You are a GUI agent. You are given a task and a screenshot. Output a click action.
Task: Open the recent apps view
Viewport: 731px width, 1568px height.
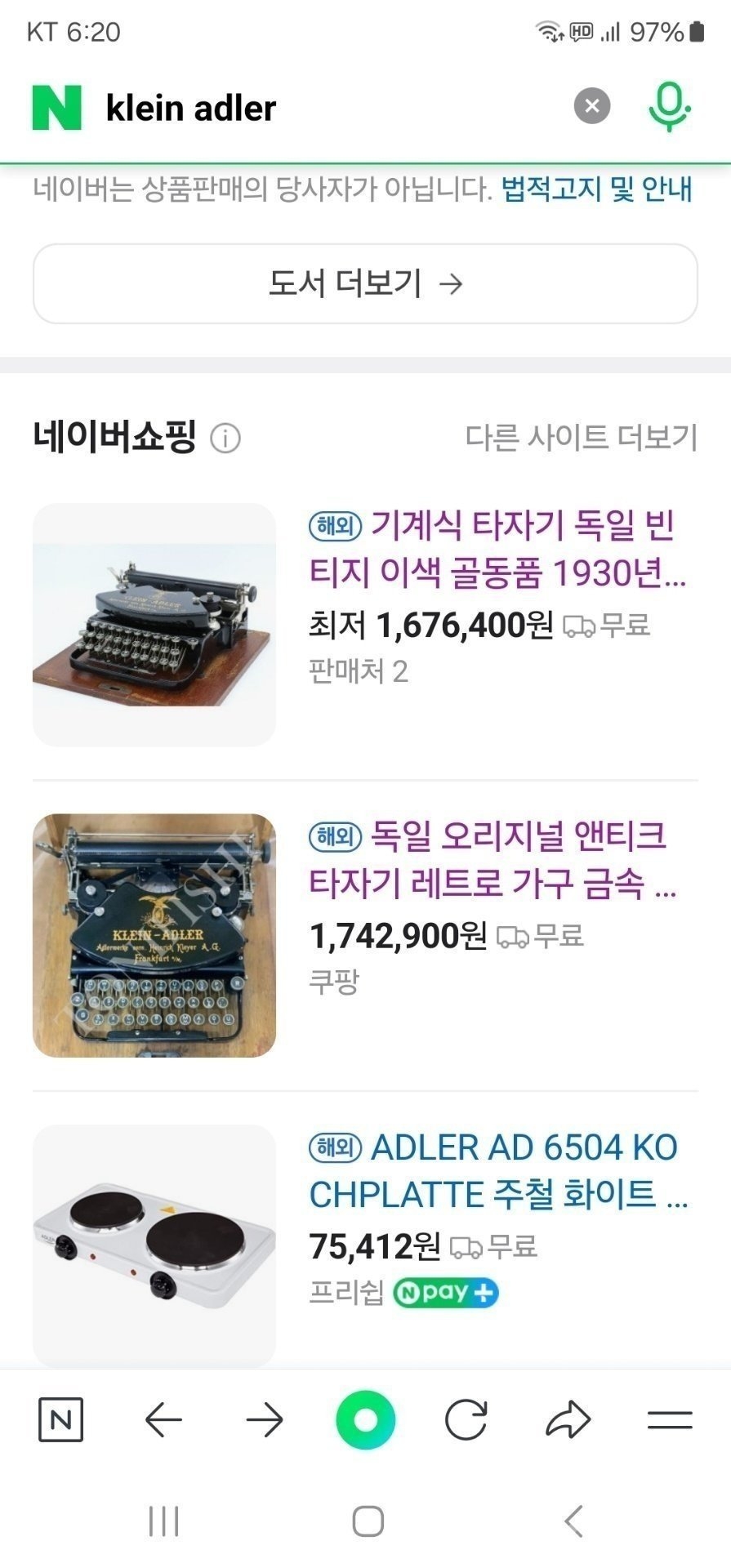pyautogui.click(x=163, y=1521)
